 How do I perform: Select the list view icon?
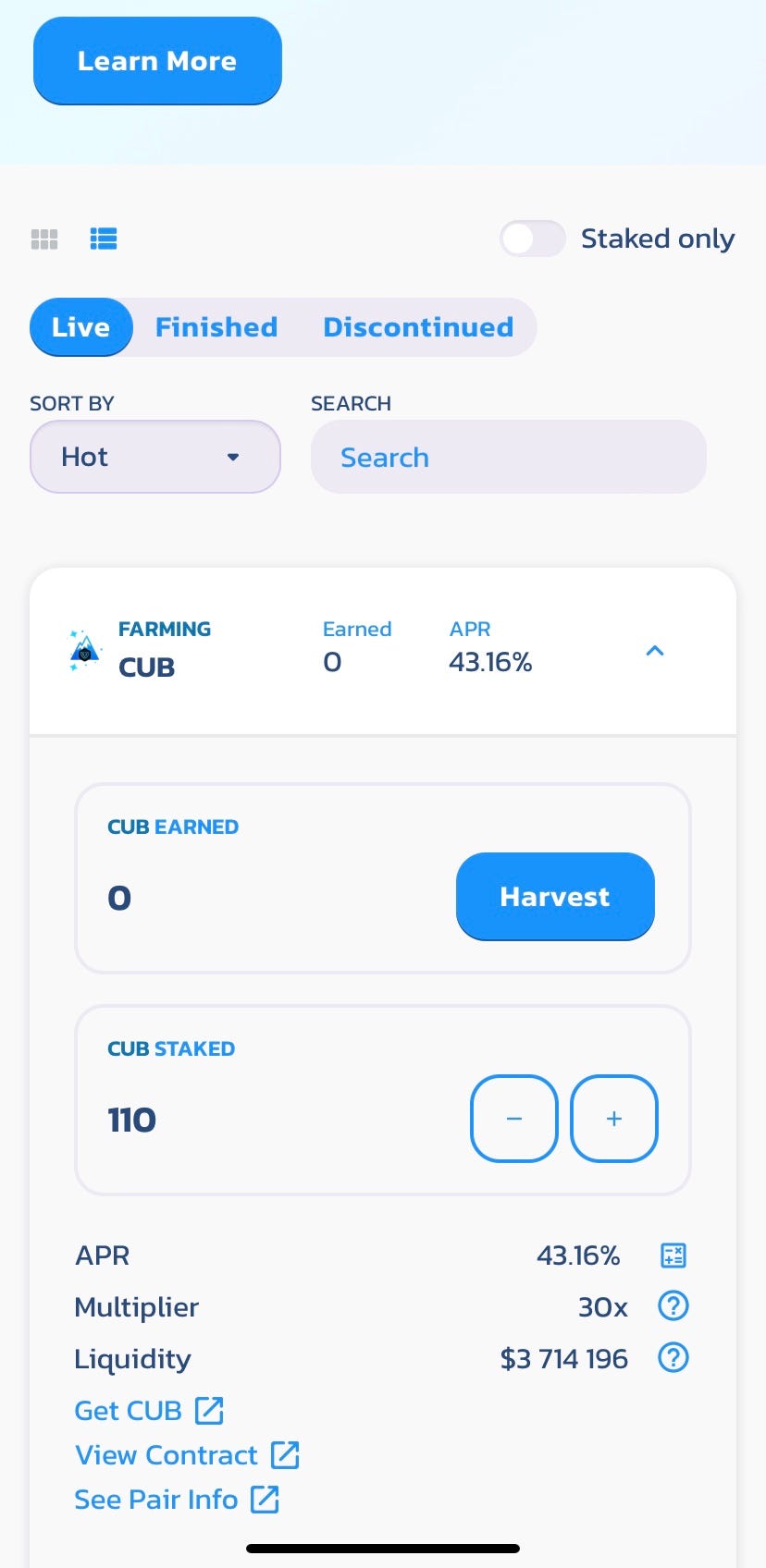coord(104,239)
